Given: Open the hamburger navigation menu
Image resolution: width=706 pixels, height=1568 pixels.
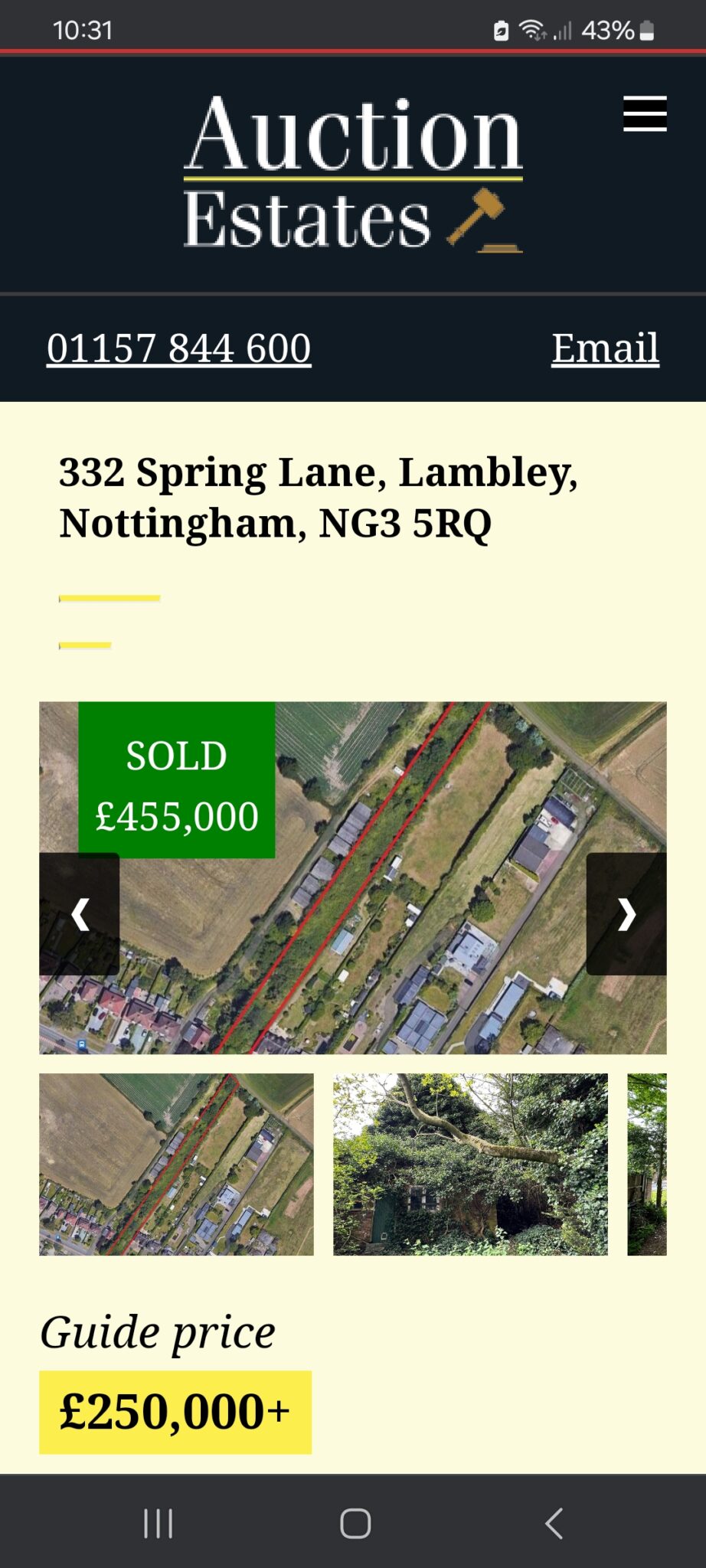Looking at the screenshot, I should tap(645, 114).
